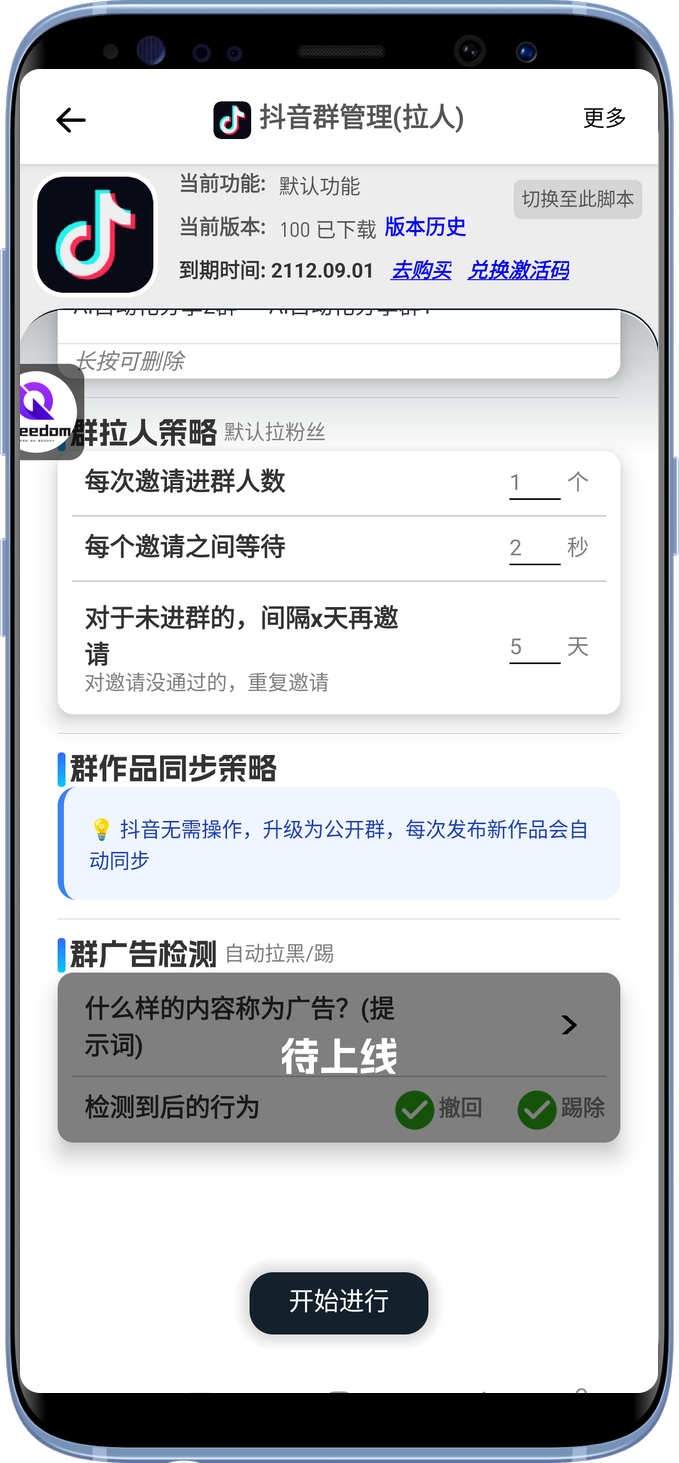Open the 版本历史 link
This screenshot has width=679, height=1463.
pyautogui.click(x=425, y=227)
